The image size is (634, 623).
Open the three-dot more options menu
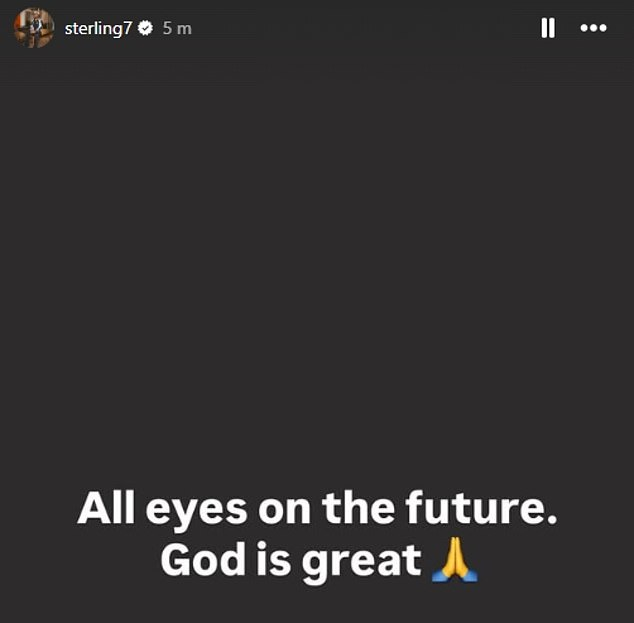coord(594,28)
